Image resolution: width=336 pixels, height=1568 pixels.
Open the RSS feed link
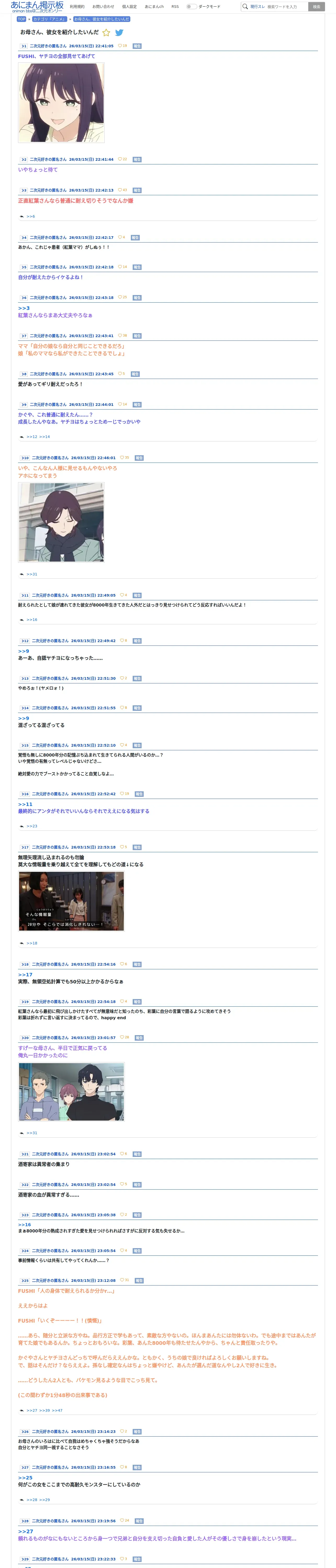point(175,7)
